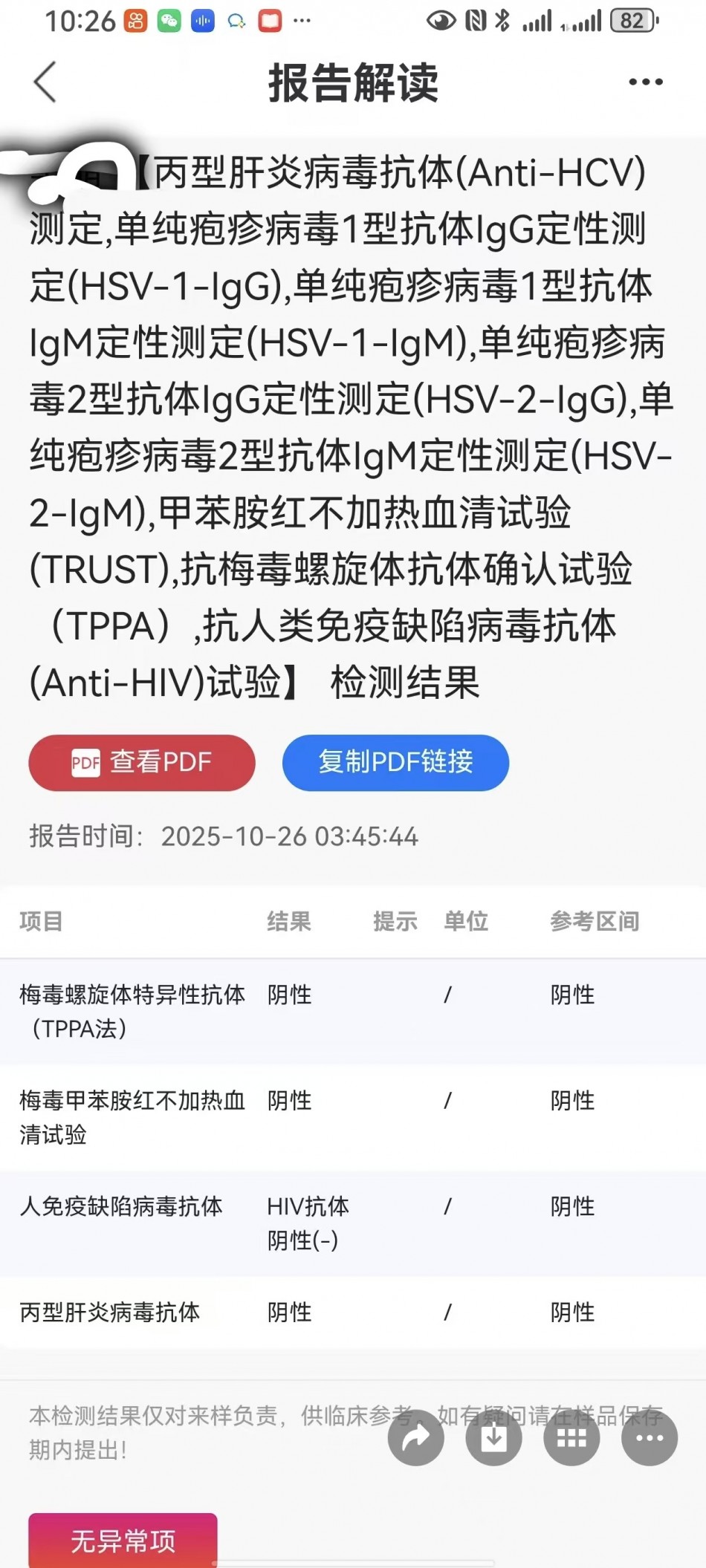Open the floating grid icon
This screenshot has width=706, height=1568.
click(571, 1437)
